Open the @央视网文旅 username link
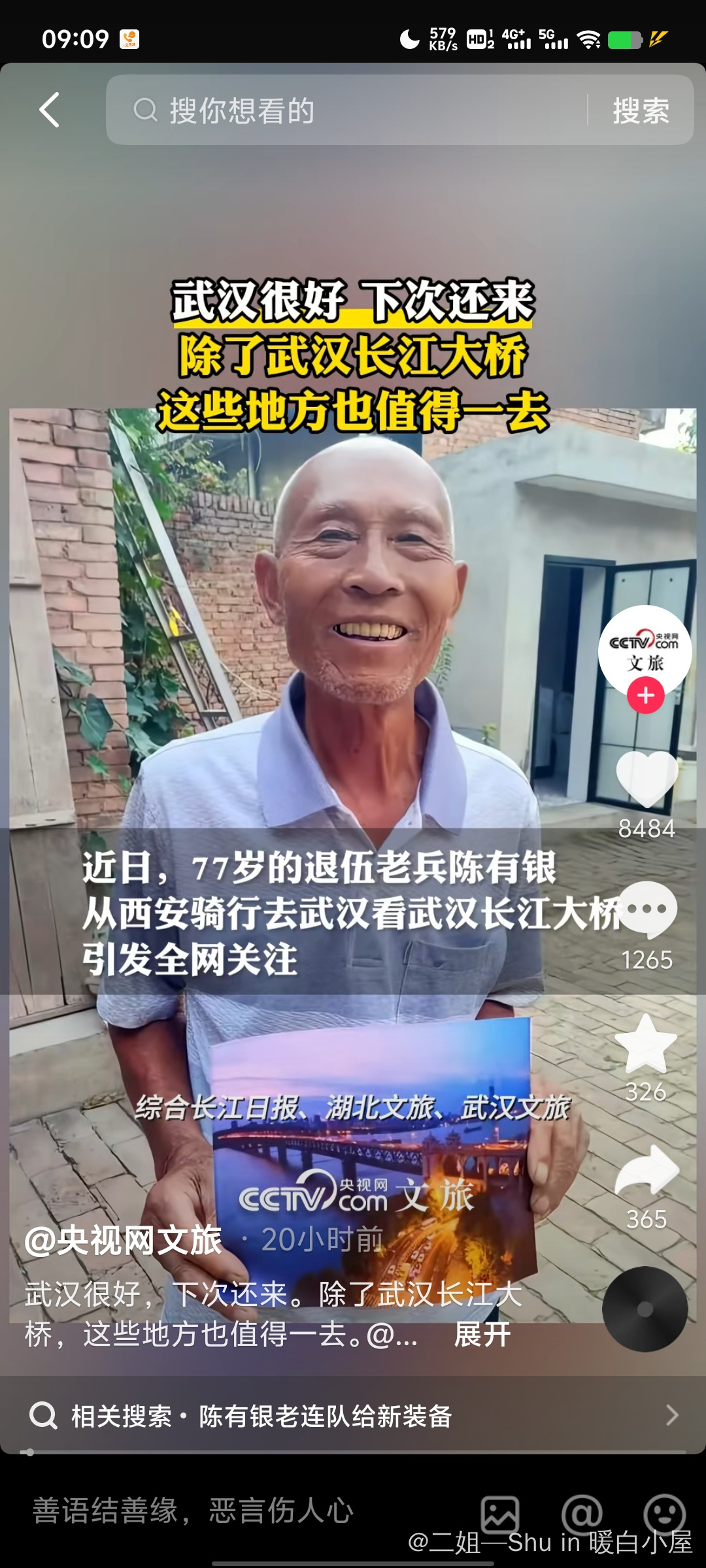706x1568 pixels. (124, 1240)
